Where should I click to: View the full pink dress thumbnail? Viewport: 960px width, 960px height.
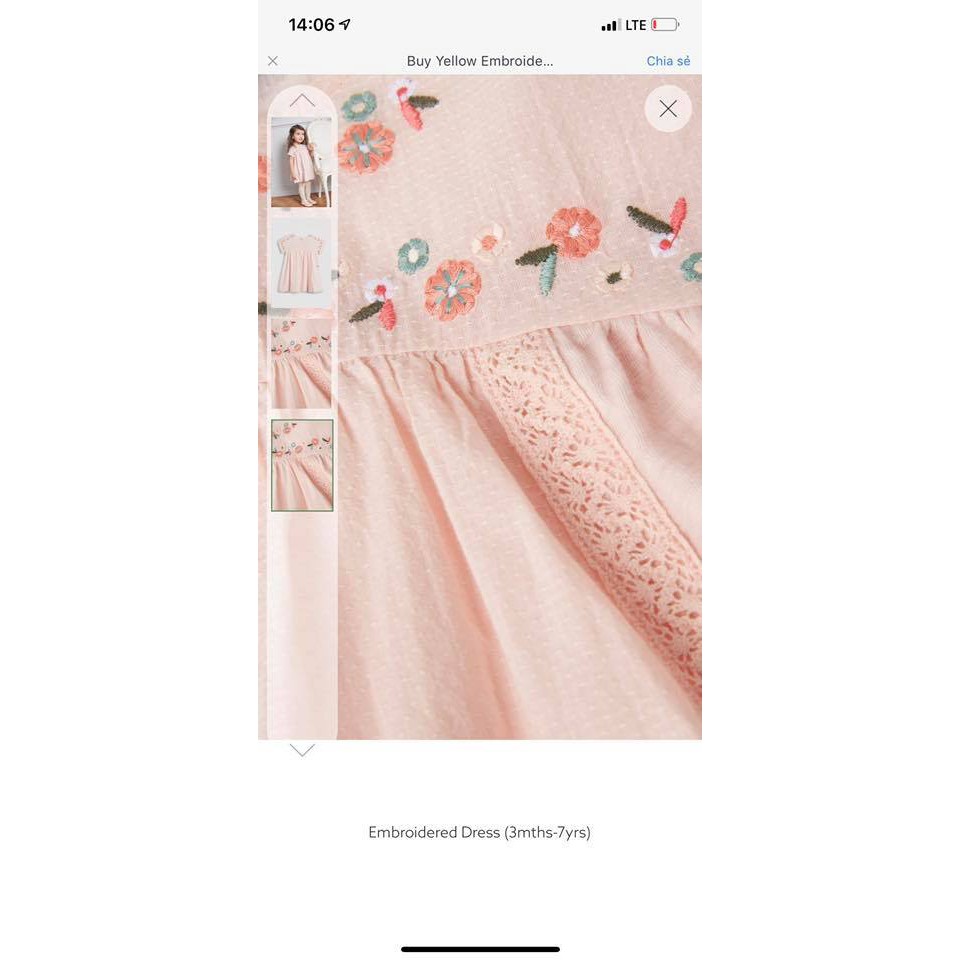(x=301, y=264)
